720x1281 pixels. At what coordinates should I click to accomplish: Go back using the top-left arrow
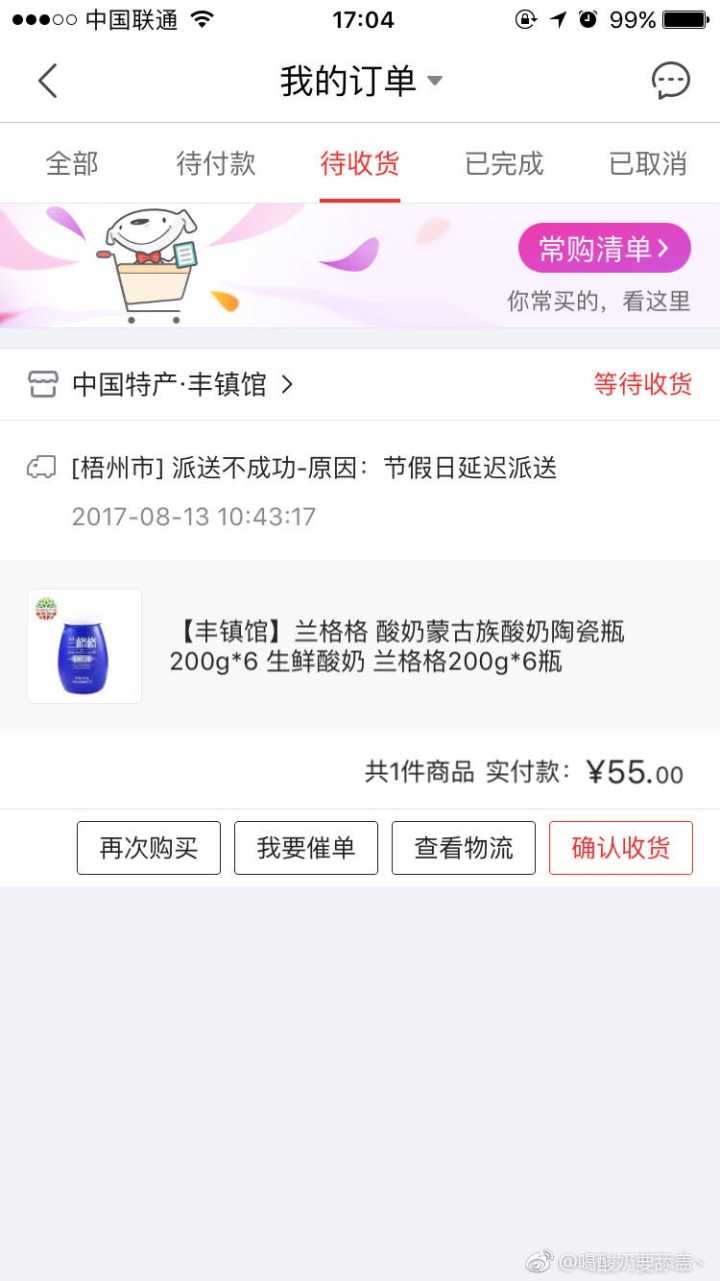(48, 81)
